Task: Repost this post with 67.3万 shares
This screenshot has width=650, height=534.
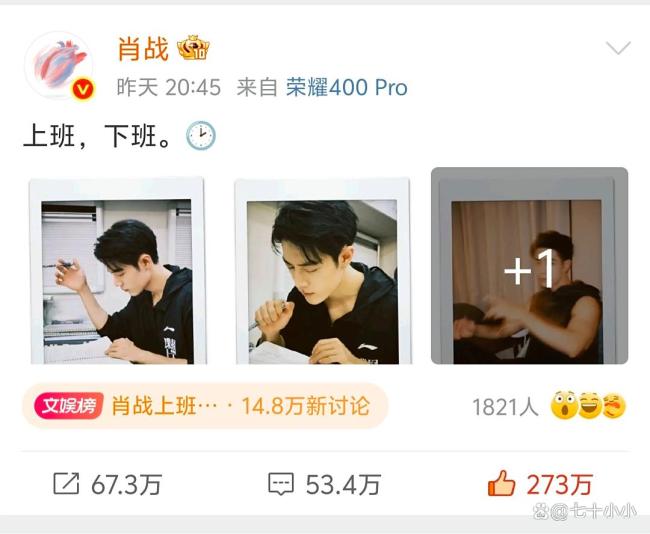Action: (108, 485)
